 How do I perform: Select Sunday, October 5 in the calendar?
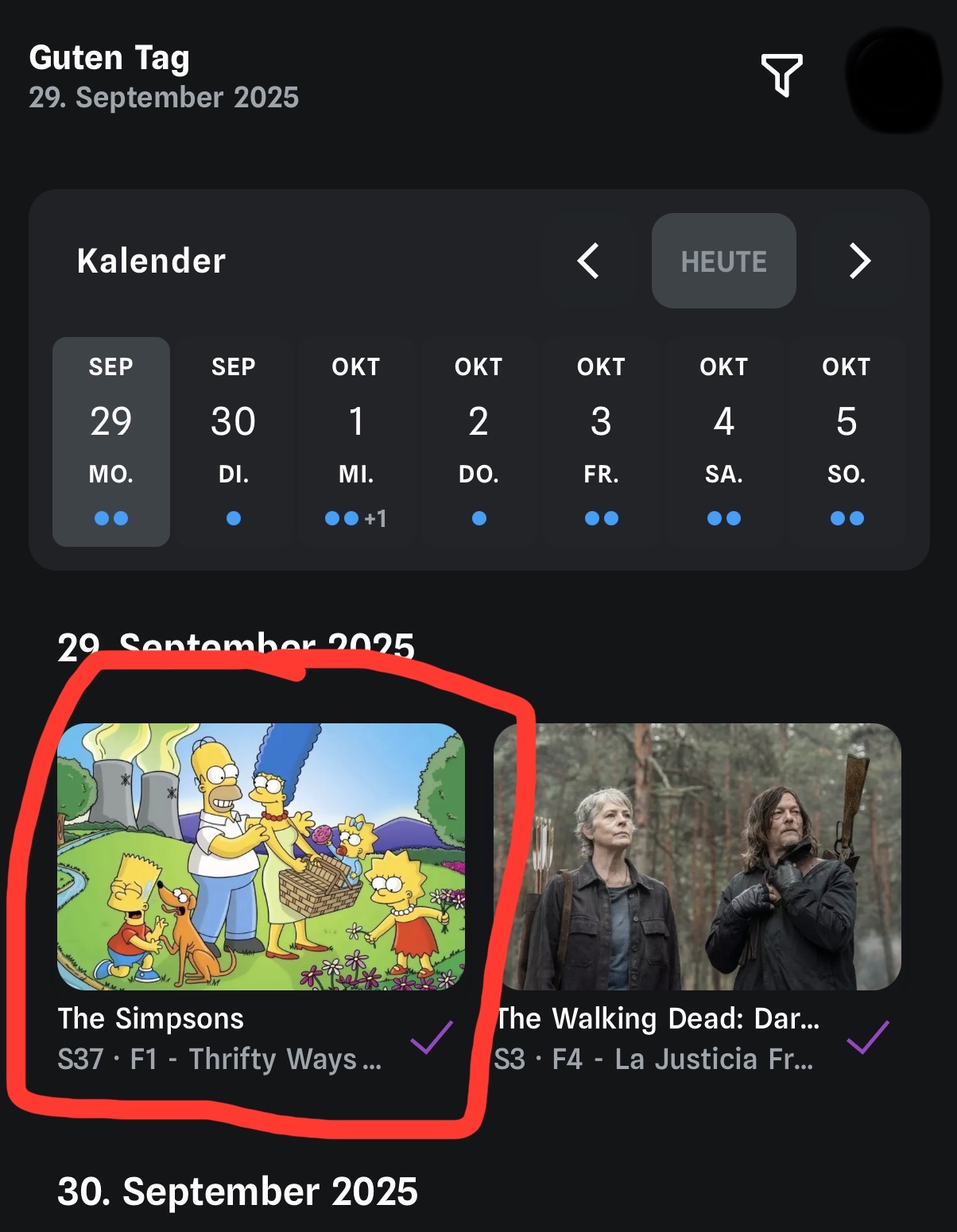point(847,441)
